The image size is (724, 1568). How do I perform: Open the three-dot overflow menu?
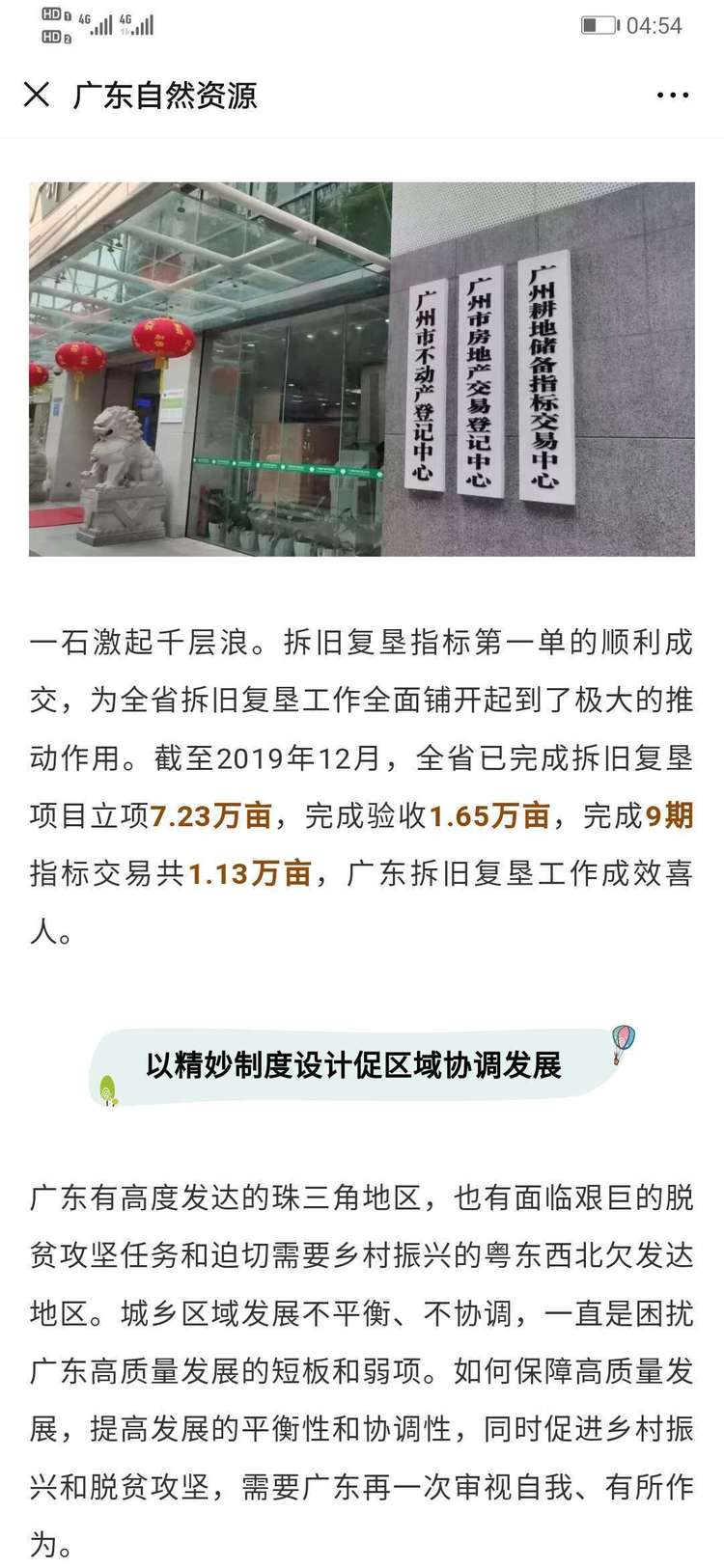pyautogui.click(x=672, y=95)
